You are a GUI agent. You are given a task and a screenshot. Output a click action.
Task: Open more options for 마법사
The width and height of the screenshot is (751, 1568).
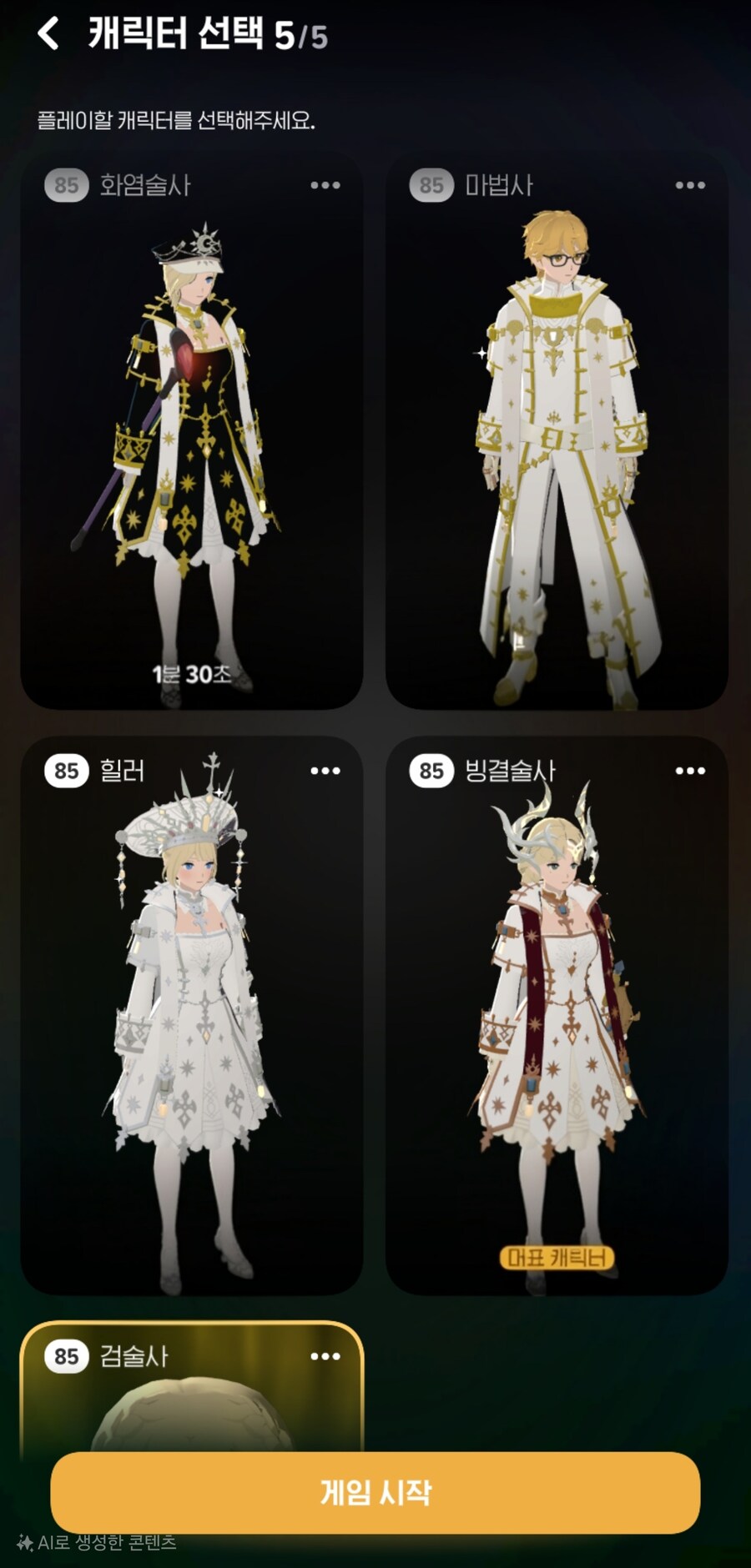(690, 185)
